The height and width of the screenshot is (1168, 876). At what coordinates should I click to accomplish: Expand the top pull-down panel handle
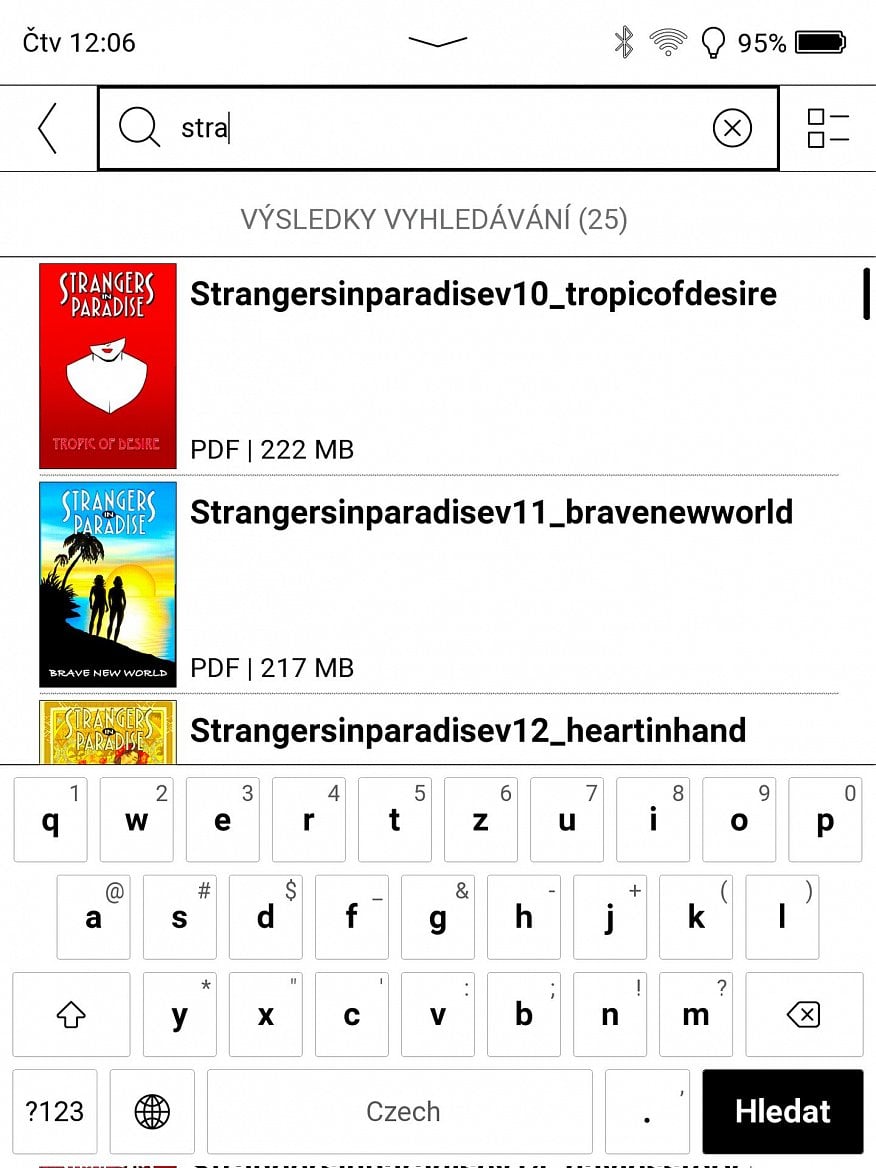(438, 42)
